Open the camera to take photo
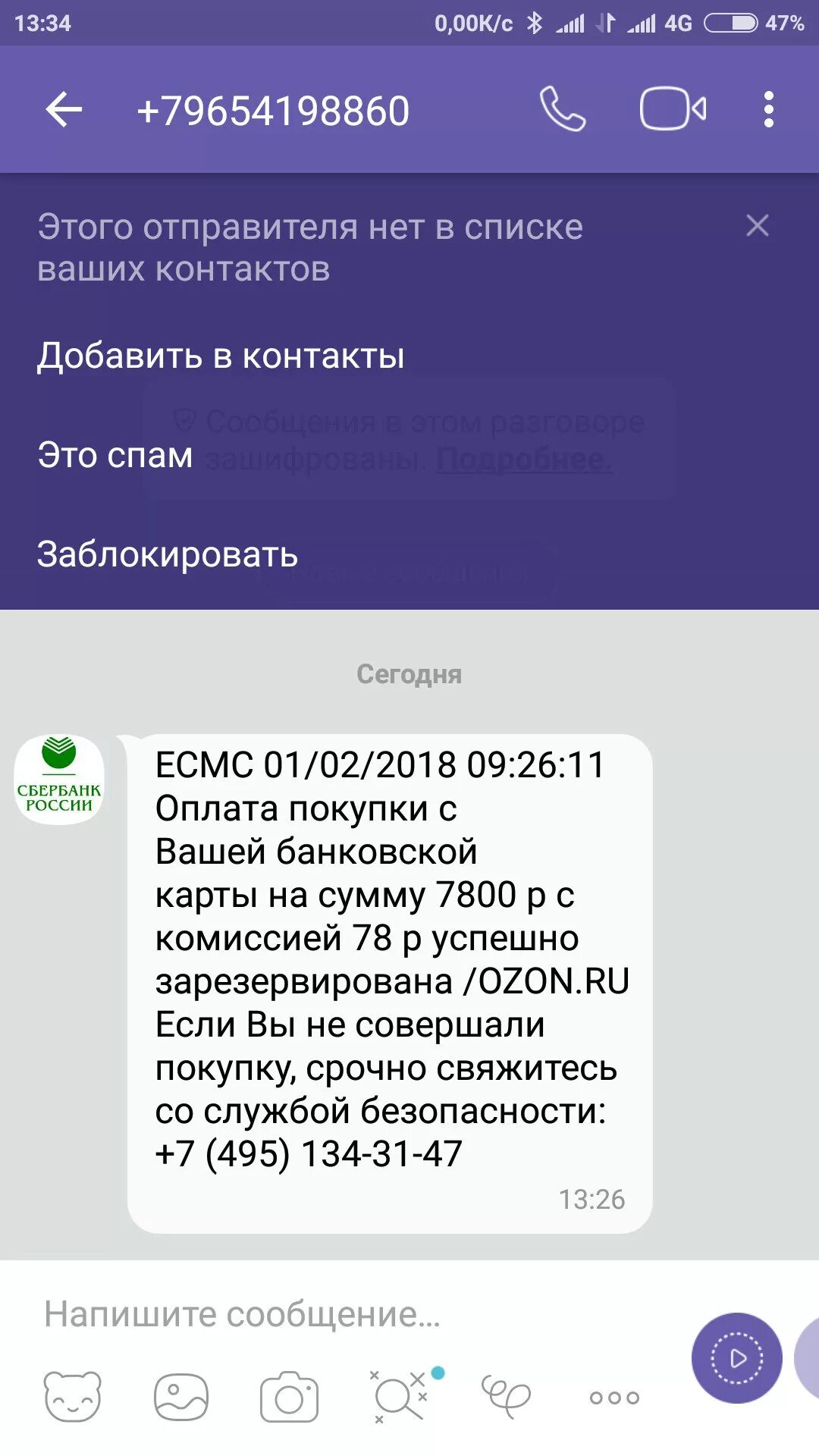This screenshot has height=1456, width=819. 289,1396
